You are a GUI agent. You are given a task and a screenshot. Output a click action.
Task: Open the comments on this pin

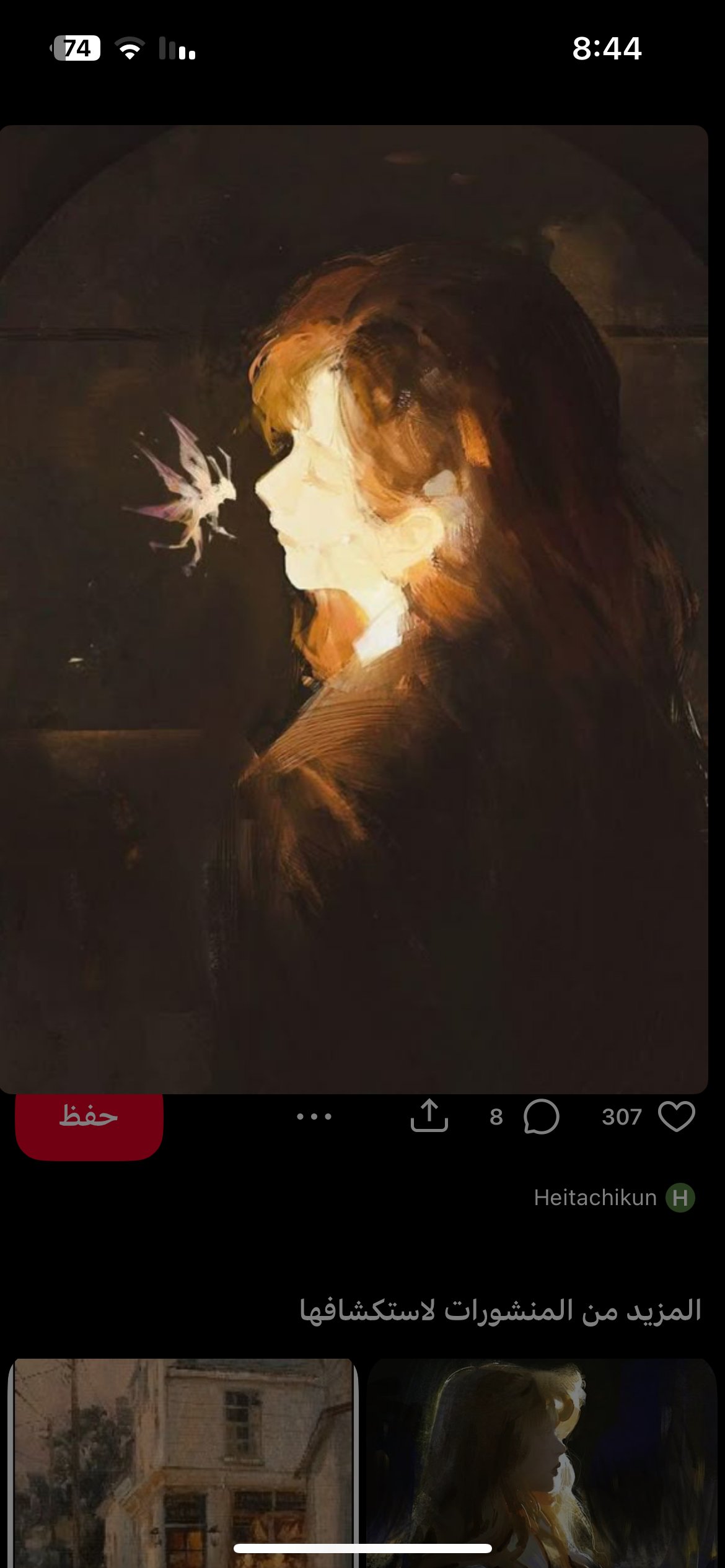pyautogui.click(x=541, y=1117)
